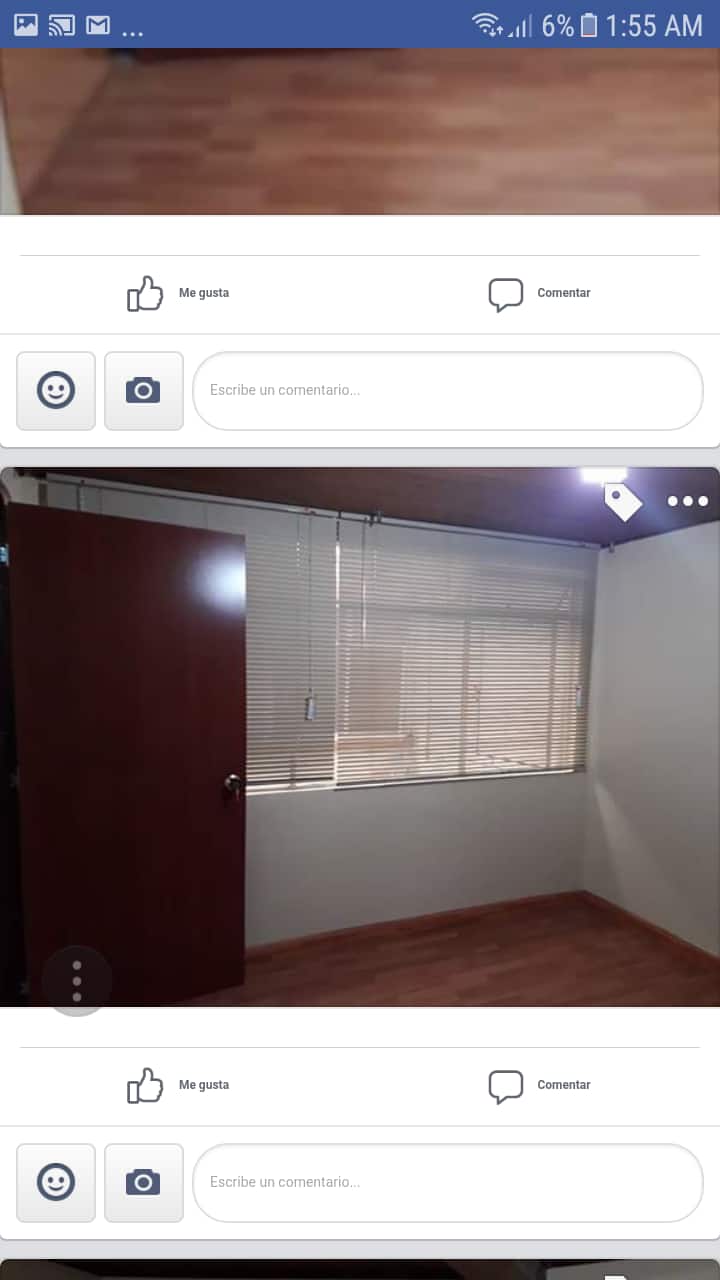Like the room photo with window blinds
The image size is (720, 1280).
[x=177, y=1085]
